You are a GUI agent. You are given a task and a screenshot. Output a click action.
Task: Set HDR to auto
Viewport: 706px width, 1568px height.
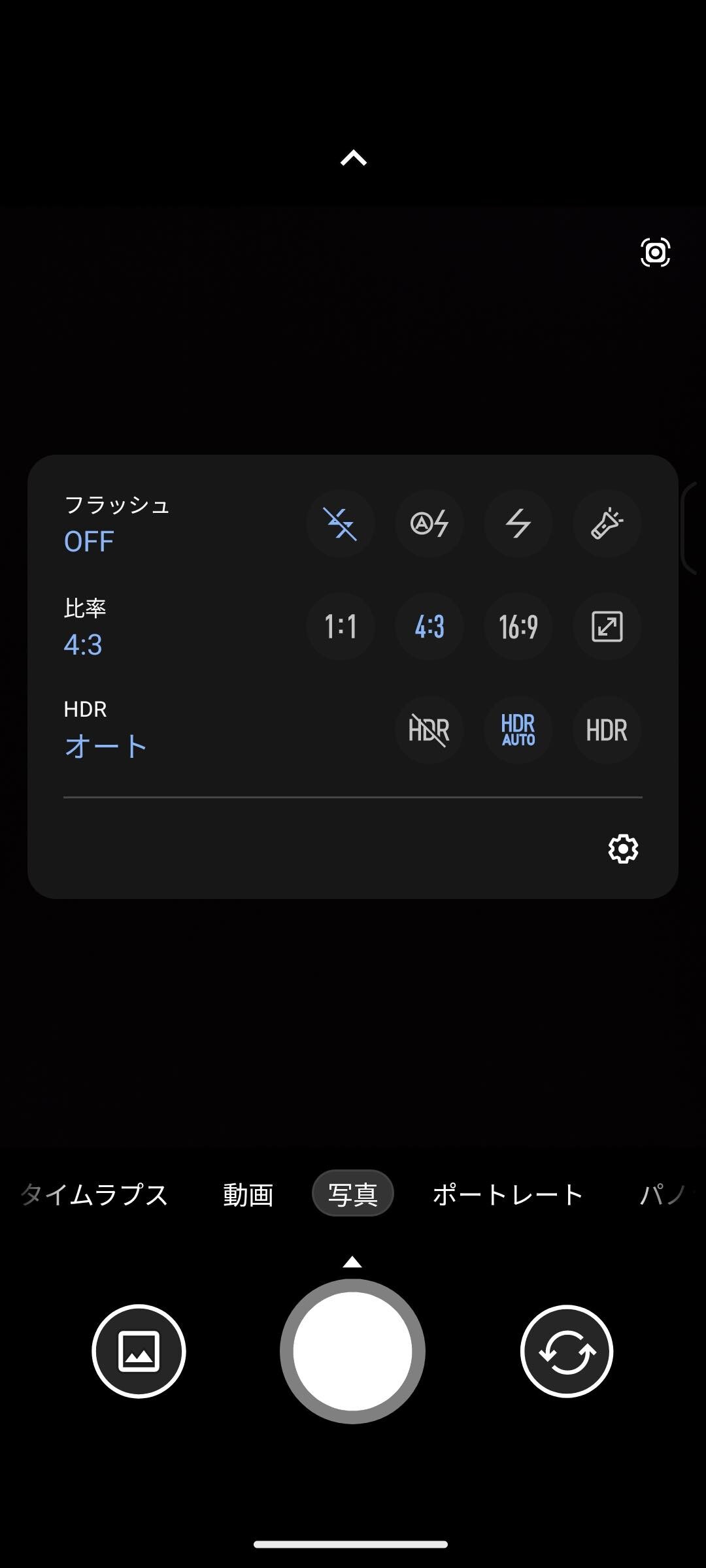pos(518,730)
